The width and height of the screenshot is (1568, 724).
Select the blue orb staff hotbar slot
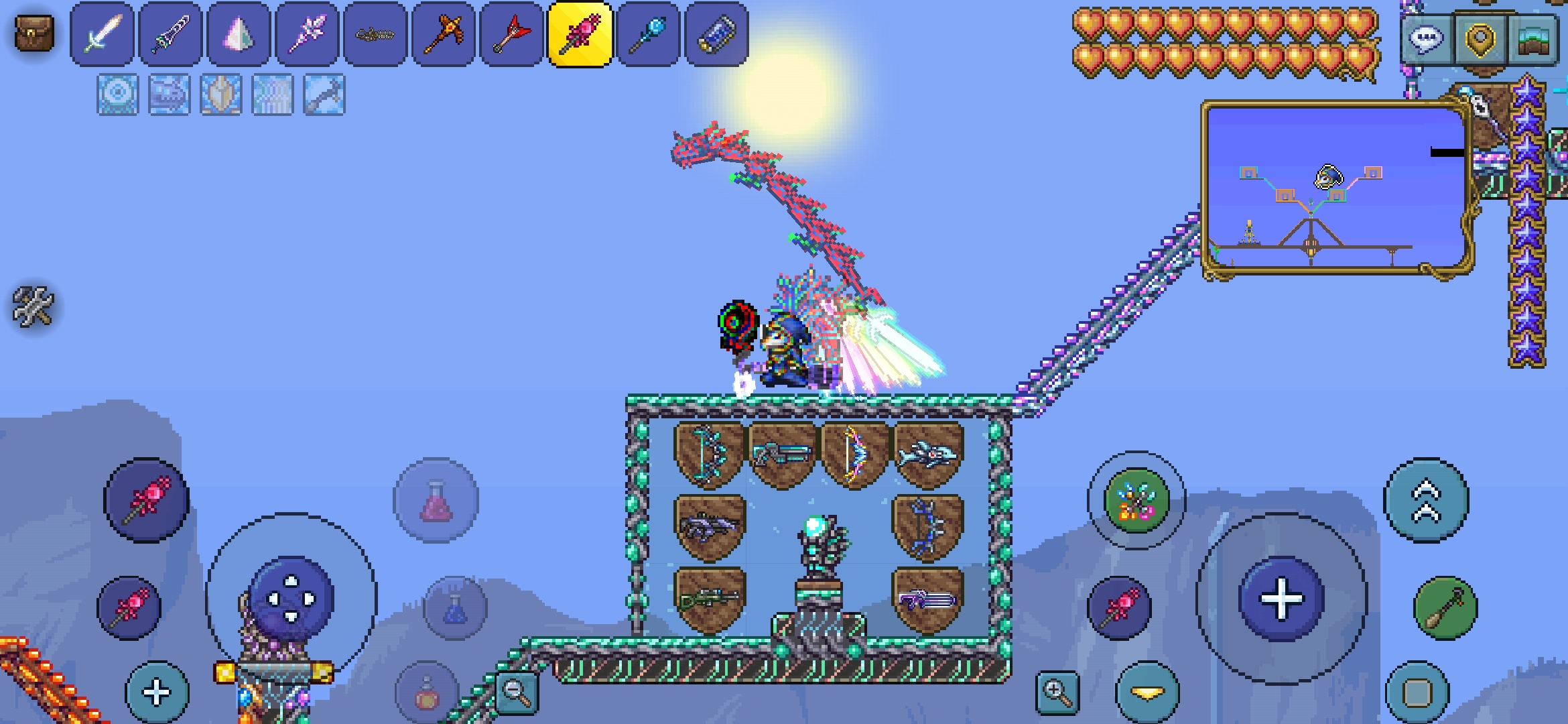[649, 34]
